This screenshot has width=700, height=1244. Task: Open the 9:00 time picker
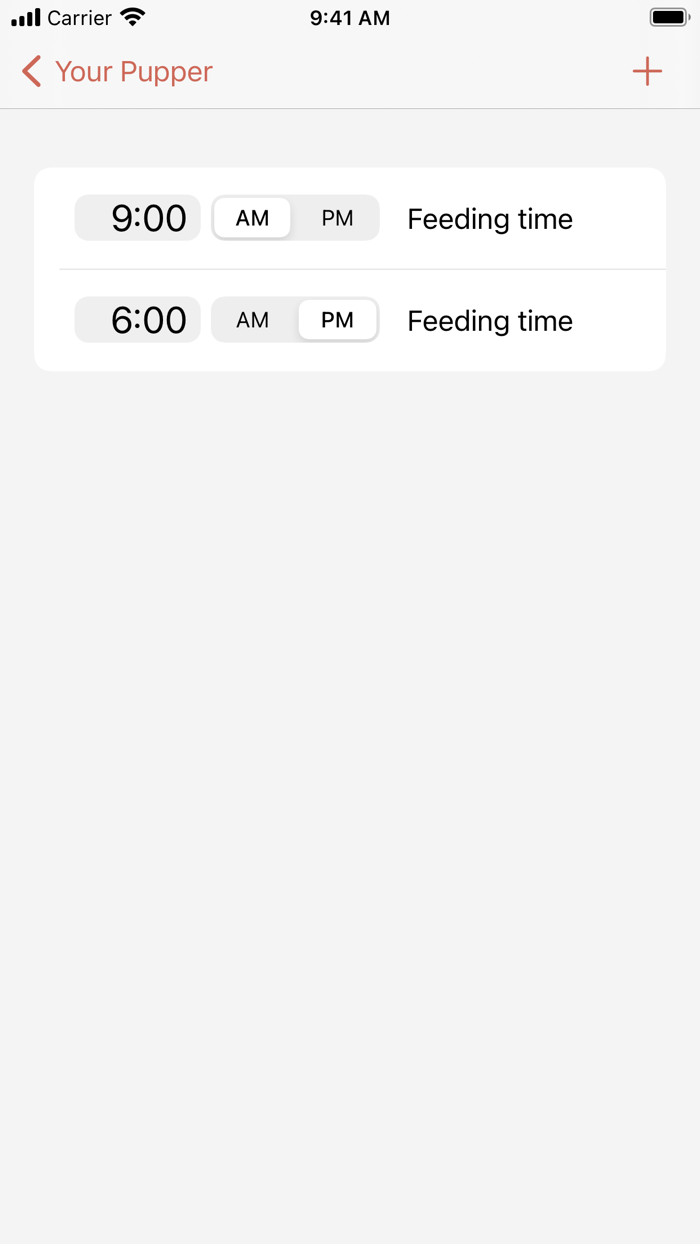(x=138, y=218)
